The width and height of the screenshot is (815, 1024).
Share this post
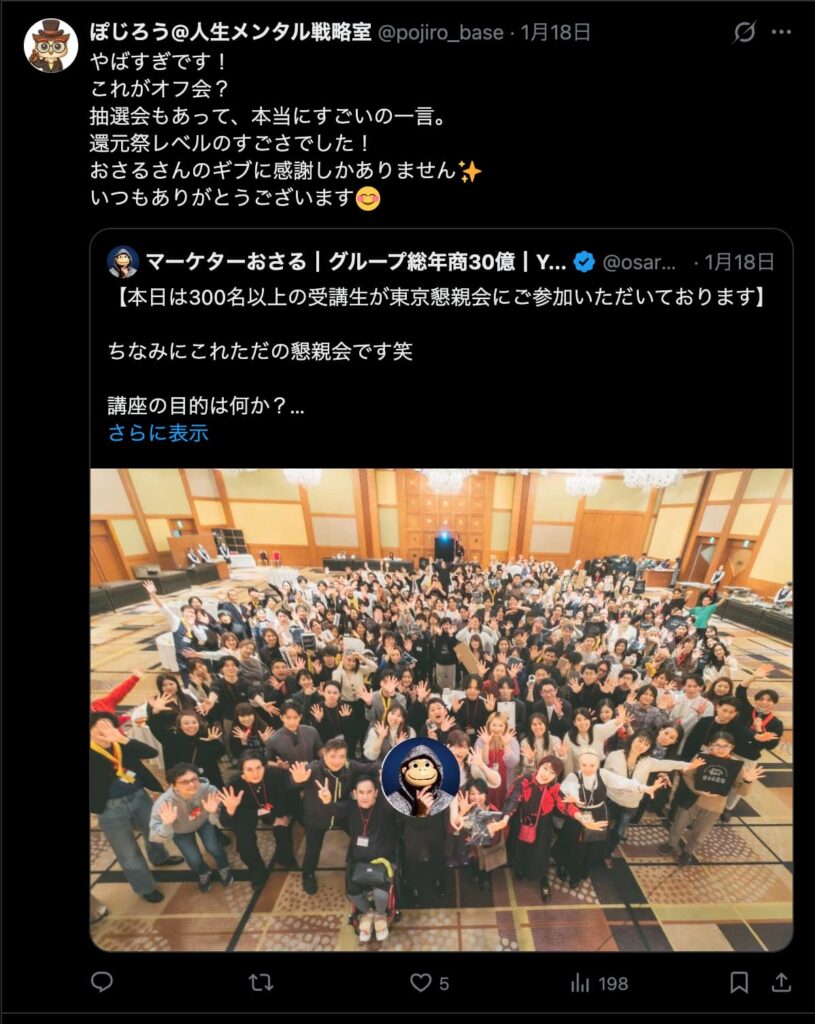781,982
